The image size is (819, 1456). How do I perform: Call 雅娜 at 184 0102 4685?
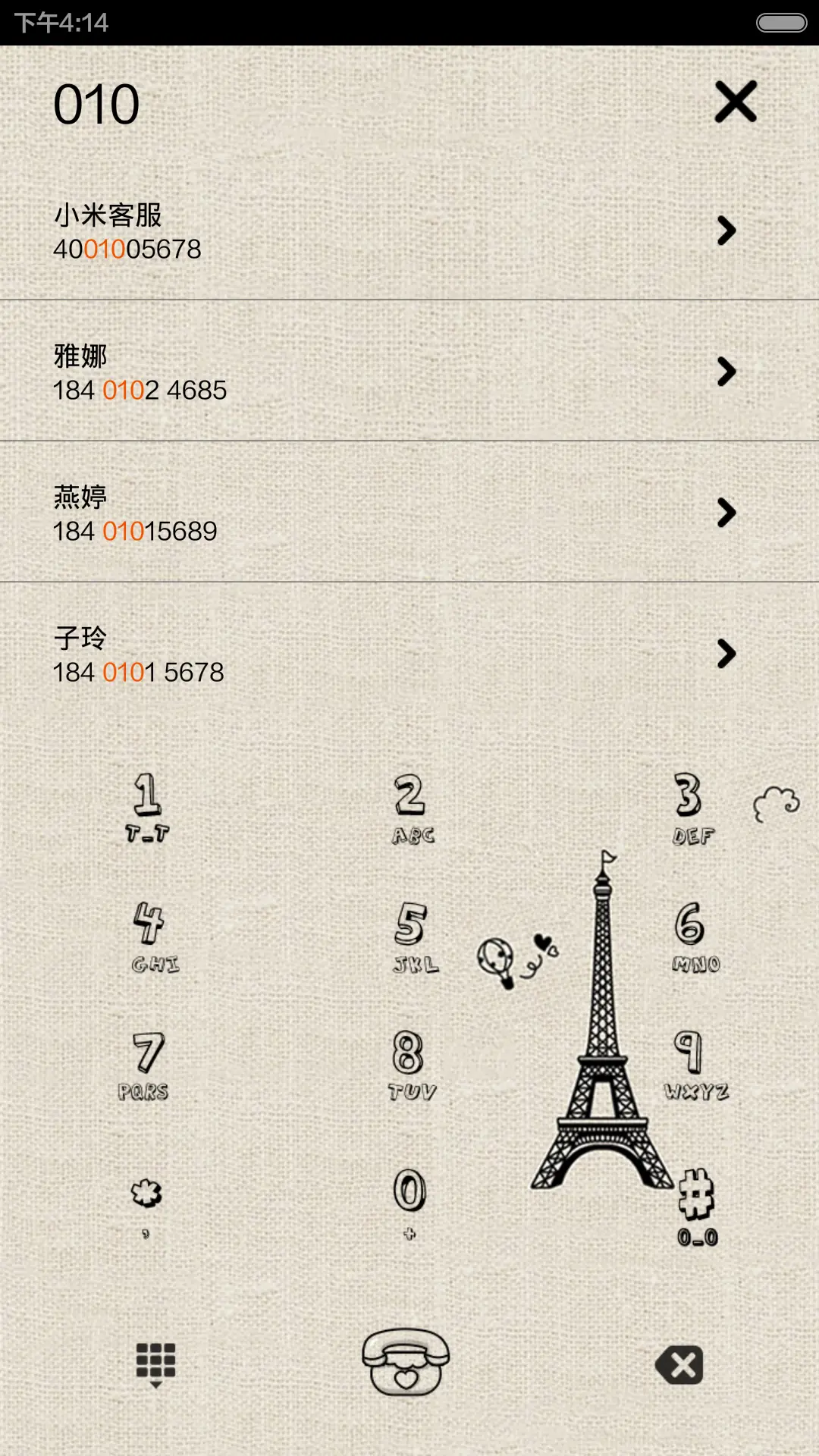303,371
